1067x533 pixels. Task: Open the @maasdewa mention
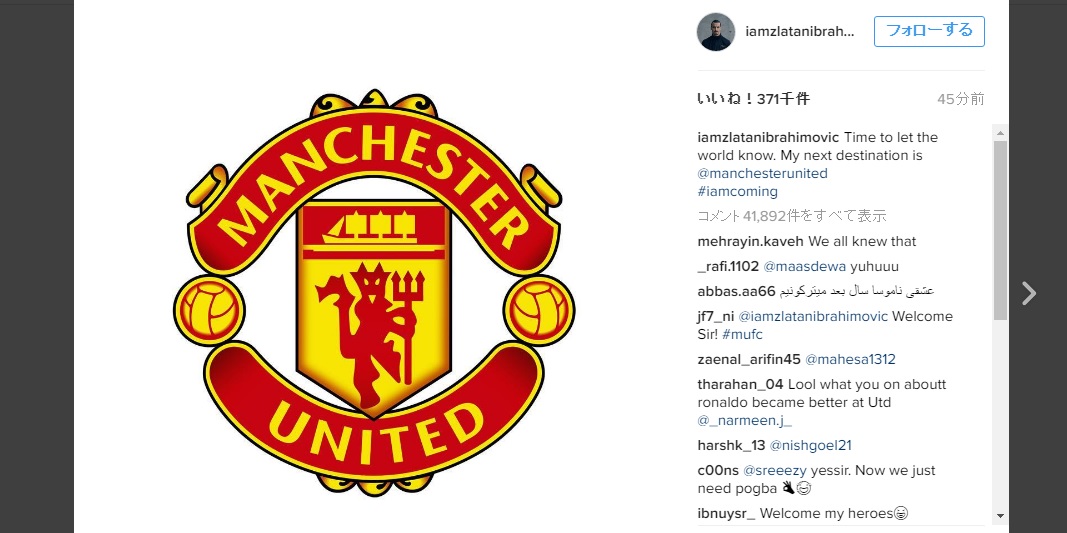tap(804, 266)
